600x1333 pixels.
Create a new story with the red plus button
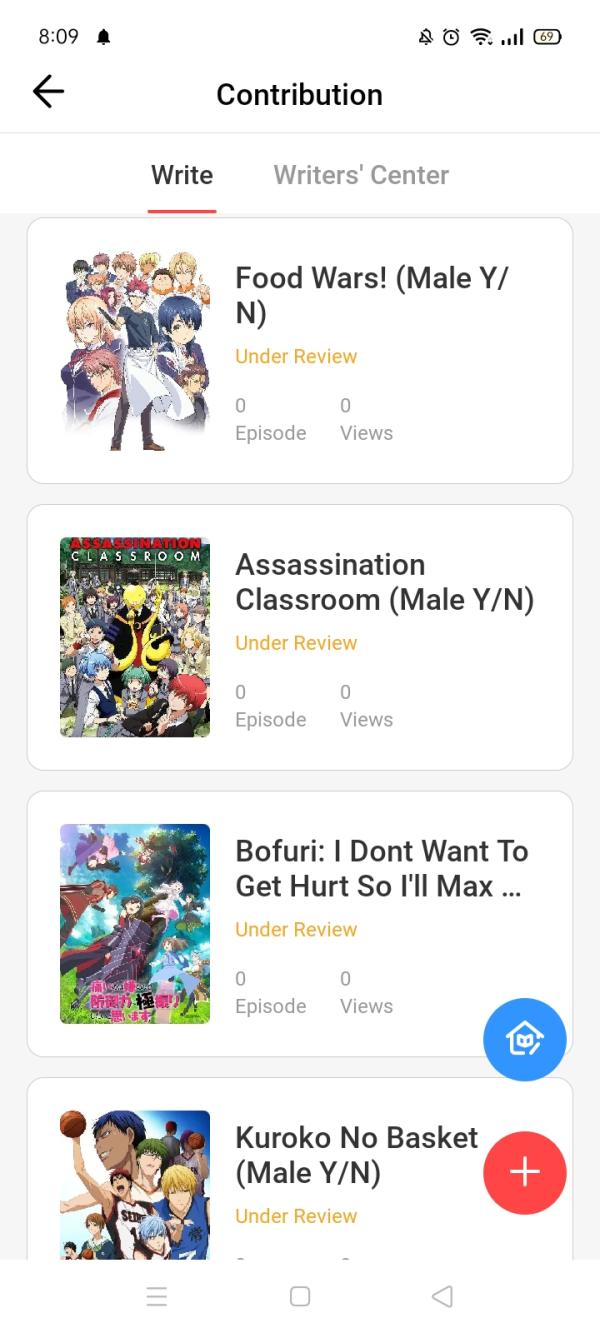[525, 1173]
